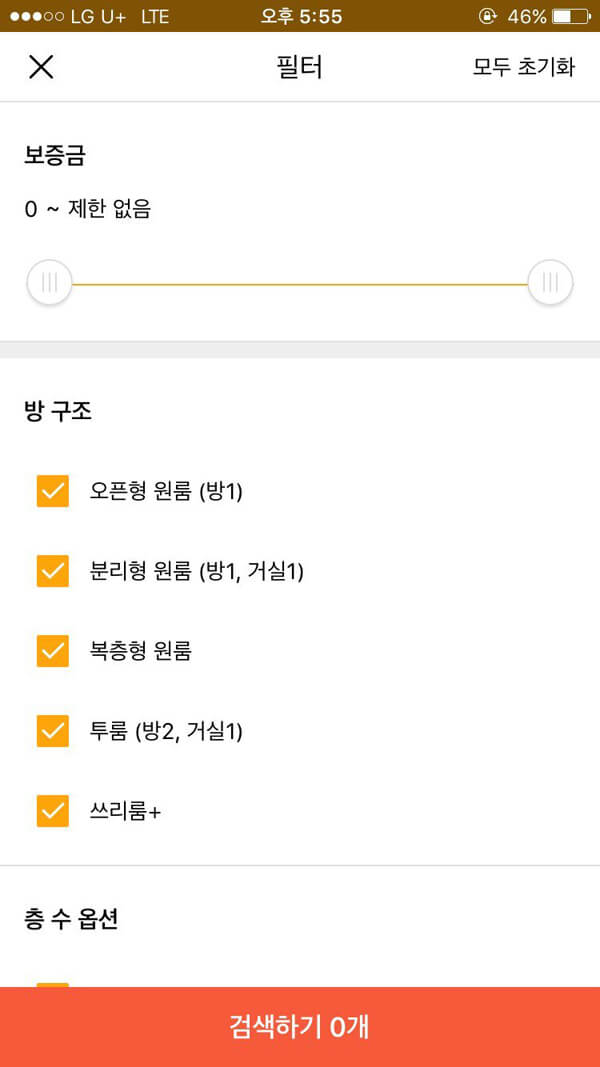Tap the 검색하기 0개 search button
Viewport: 600px width, 1067px height.
tap(300, 1027)
